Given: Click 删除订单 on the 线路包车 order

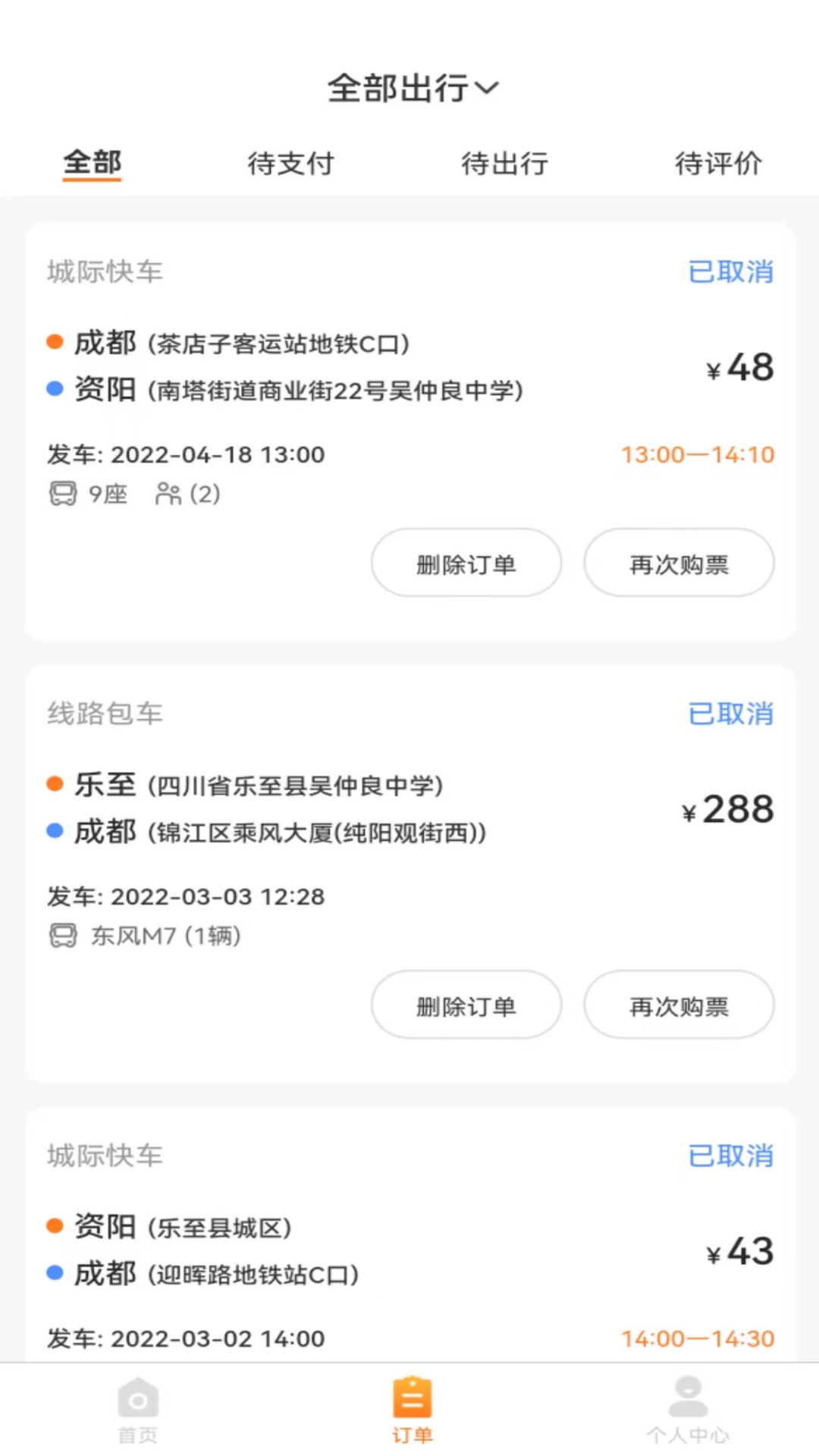Looking at the screenshot, I should click(x=466, y=1005).
